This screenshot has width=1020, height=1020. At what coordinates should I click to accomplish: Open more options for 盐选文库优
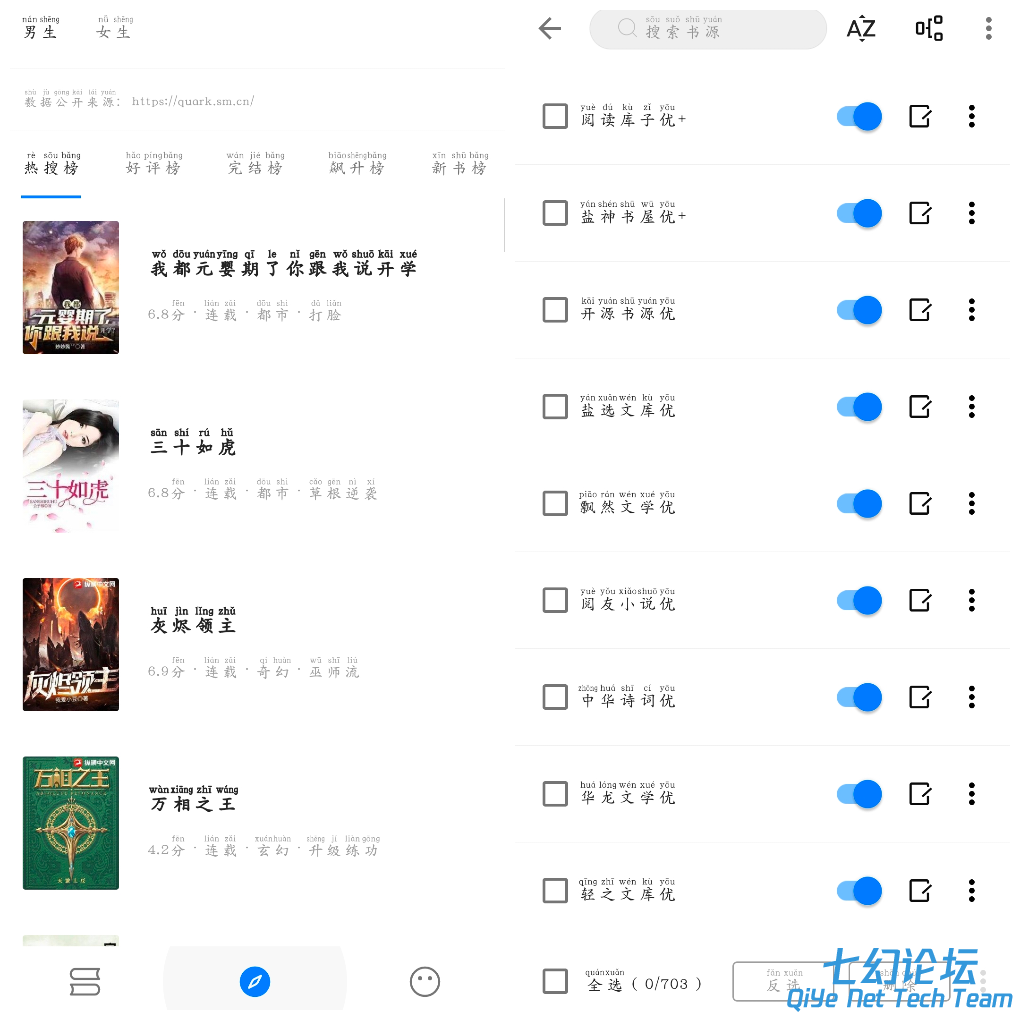click(x=971, y=407)
